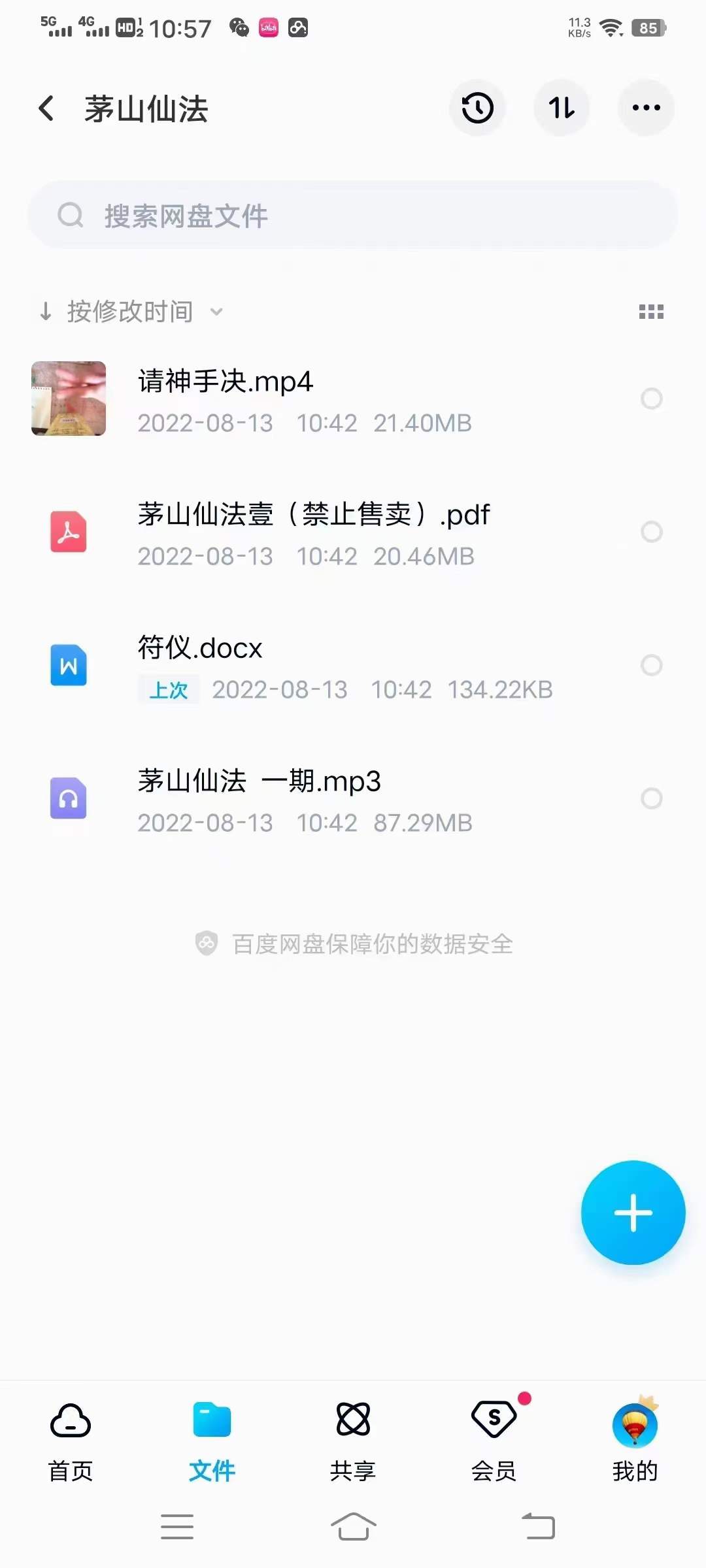The width and height of the screenshot is (706, 1568).
Task: Select the circle next to 请神手决.mp4
Action: [x=652, y=399]
